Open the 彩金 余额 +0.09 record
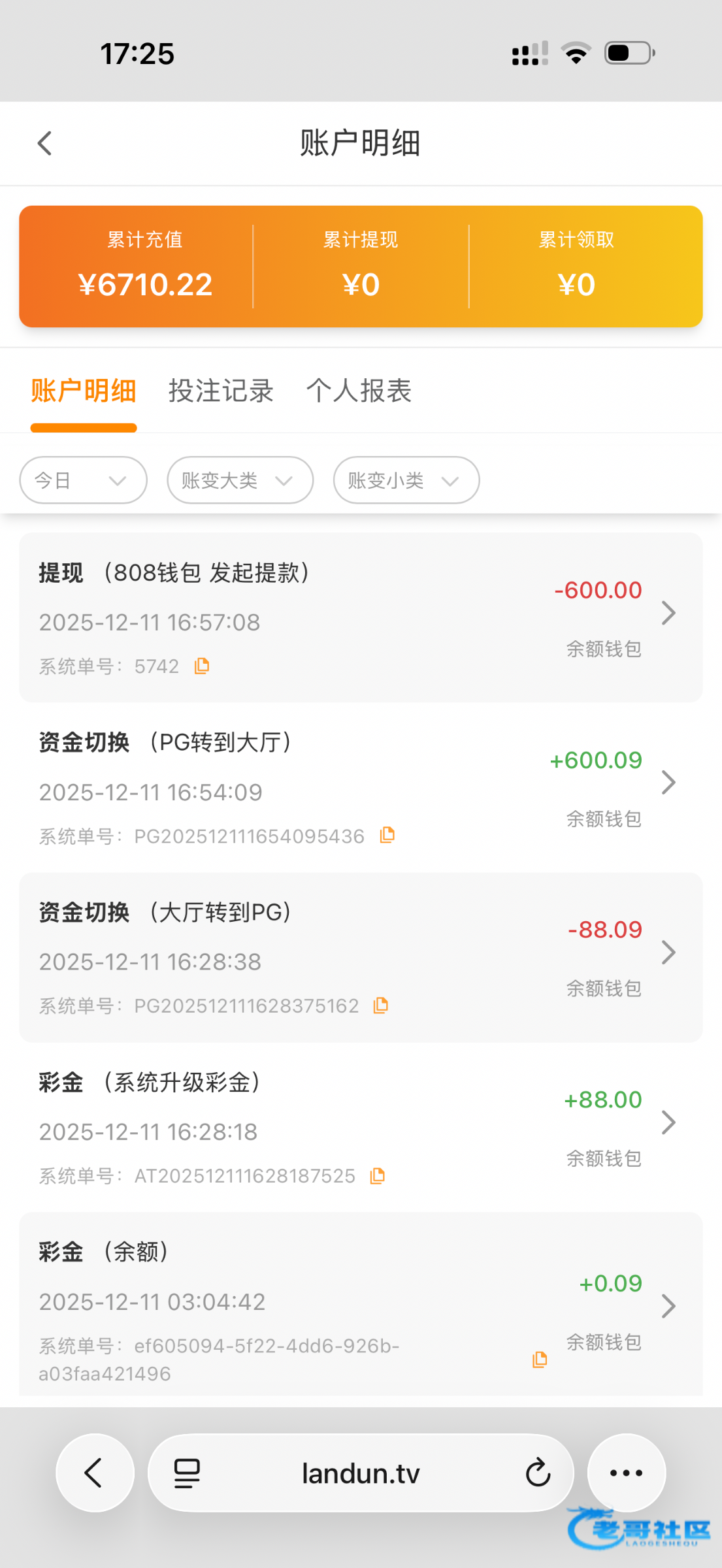This screenshot has width=722, height=1568. click(668, 1306)
